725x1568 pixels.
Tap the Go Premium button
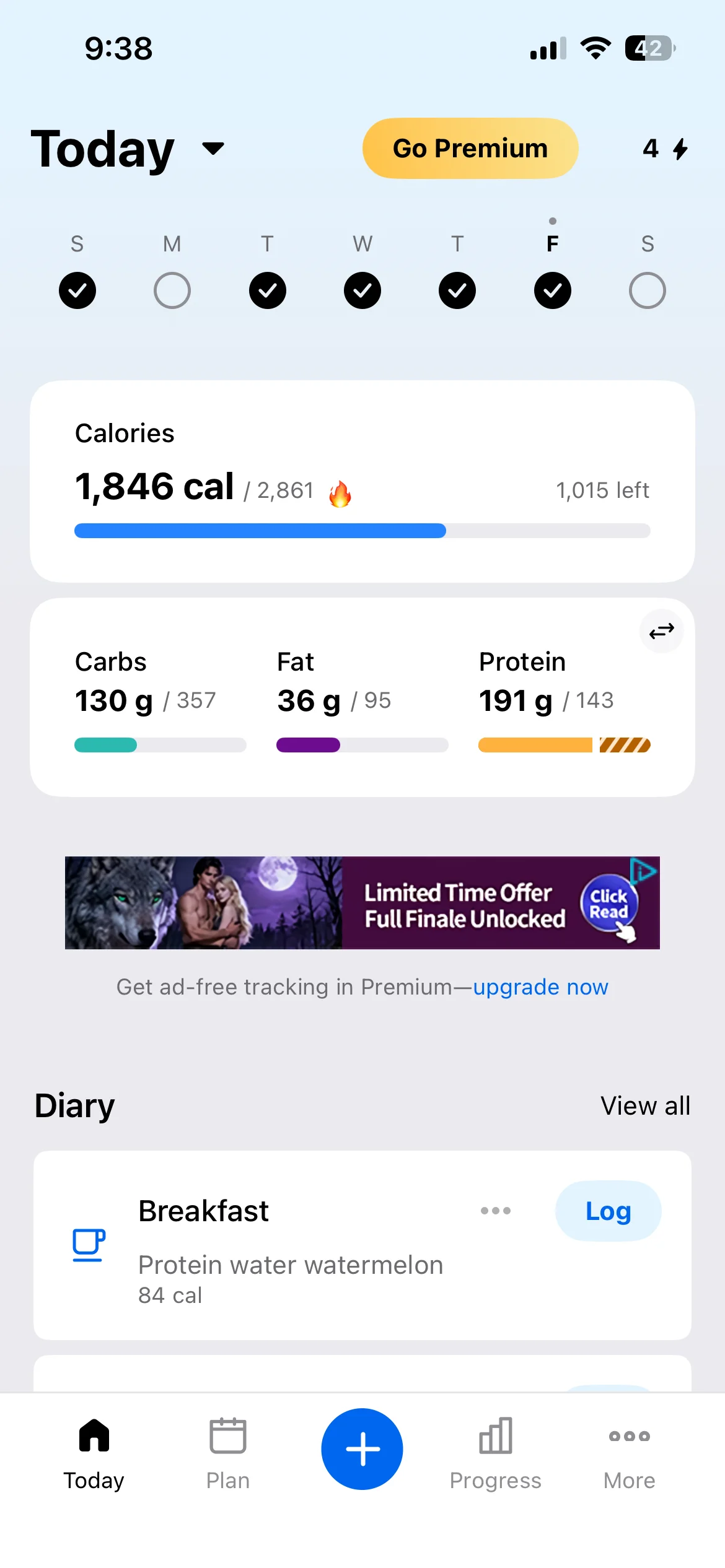[470, 149]
